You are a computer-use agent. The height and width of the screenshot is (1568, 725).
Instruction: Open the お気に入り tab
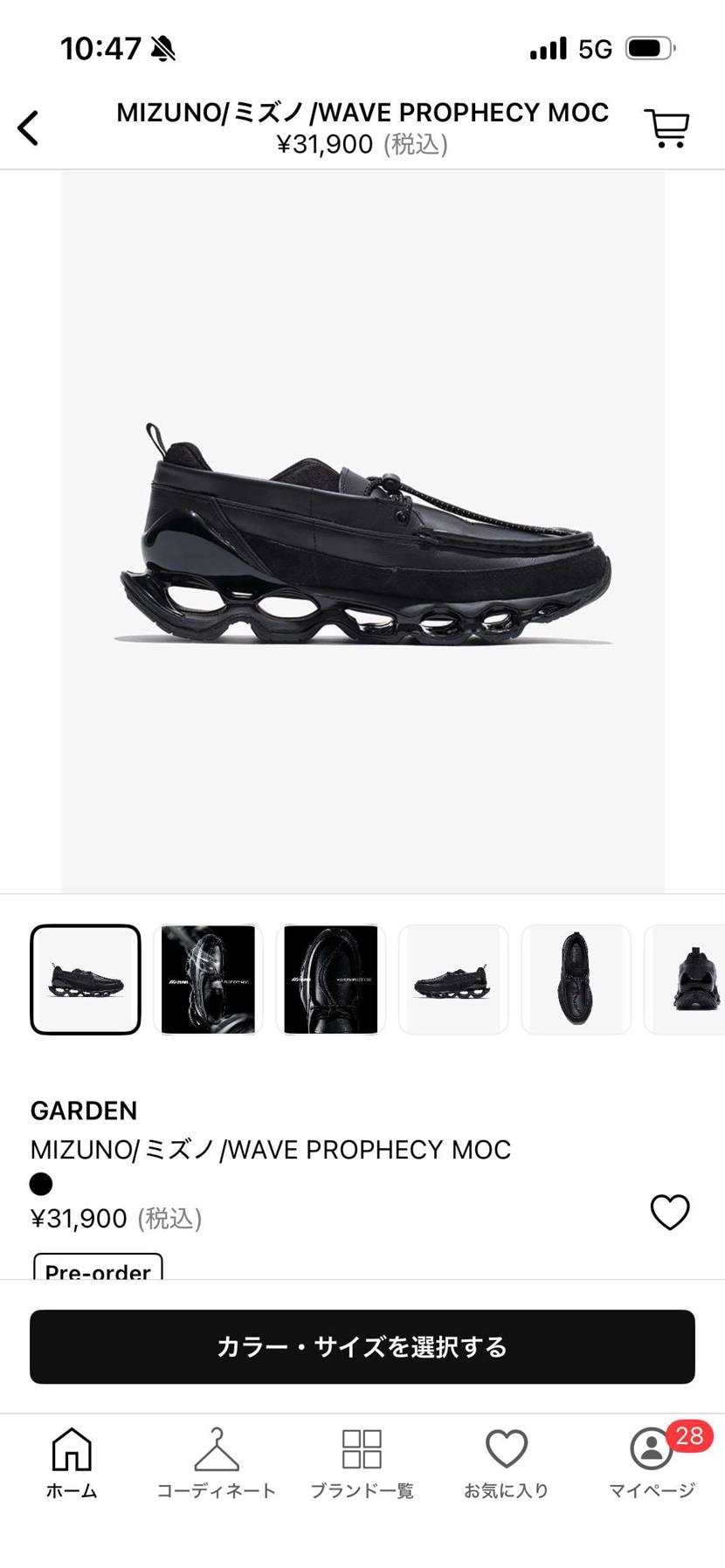pyautogui.click(x=507, y=1461)
